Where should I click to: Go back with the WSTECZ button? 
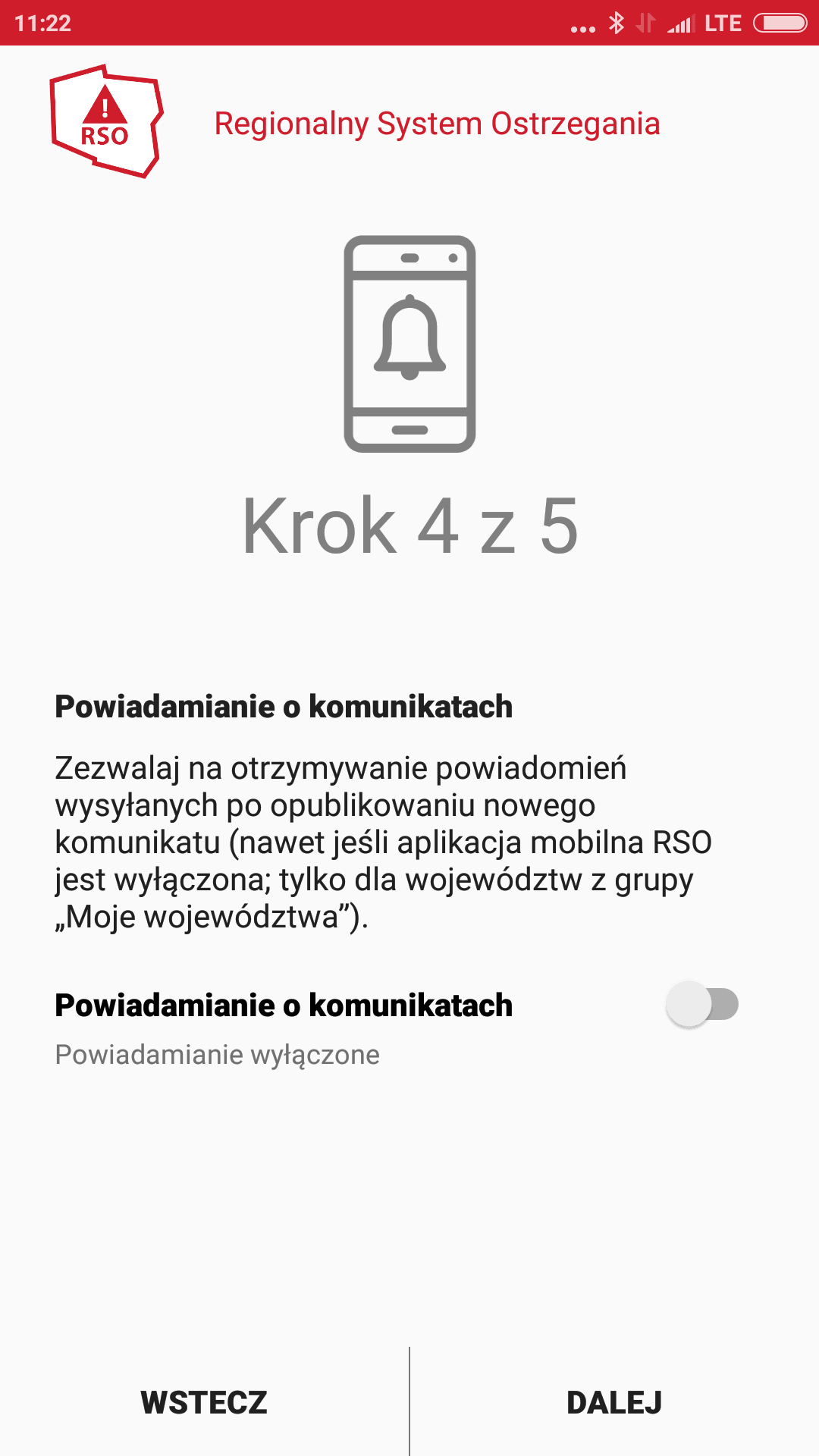coord(204,1402)
